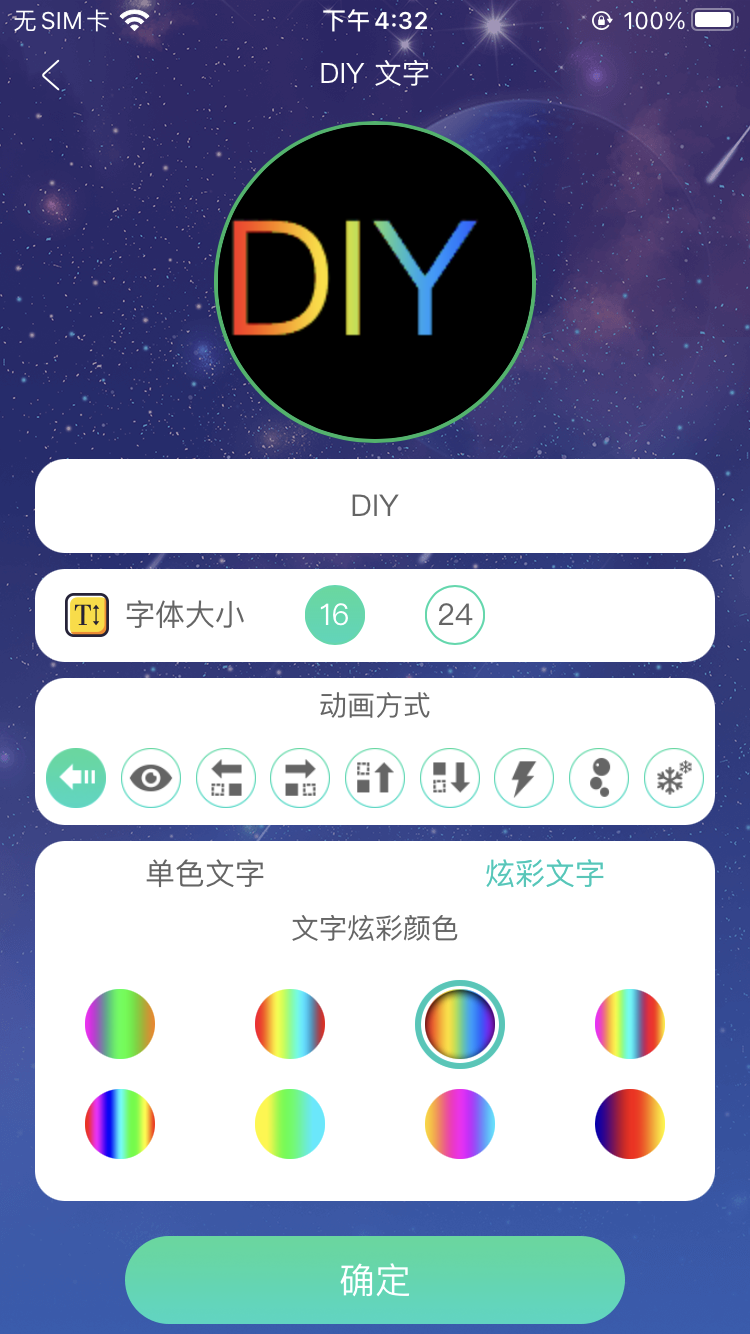
Task: Select the snowflake animation effect
Action: (x=673, y=777)
